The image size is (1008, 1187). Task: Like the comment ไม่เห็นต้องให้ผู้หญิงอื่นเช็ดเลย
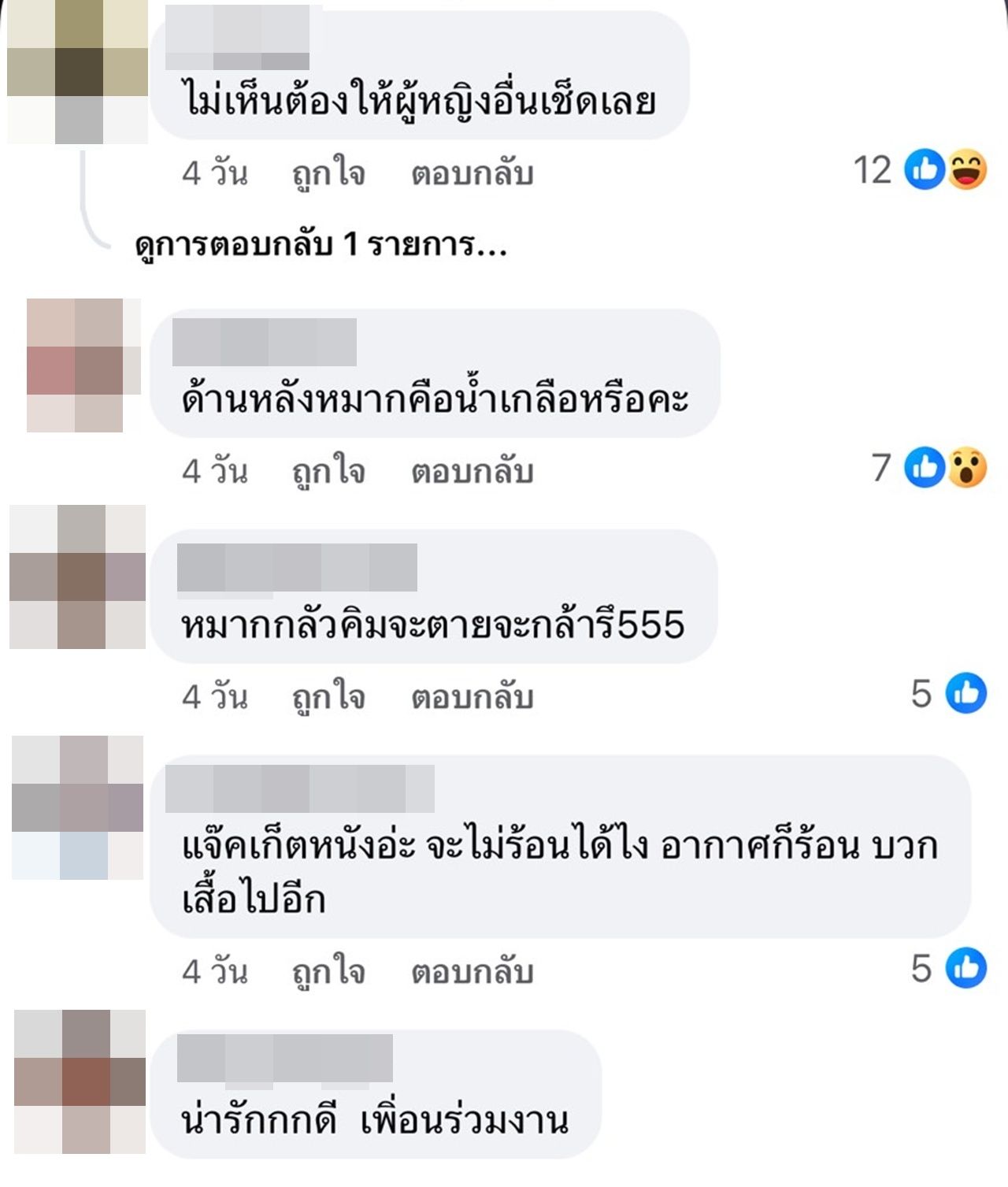coord(328,173)
